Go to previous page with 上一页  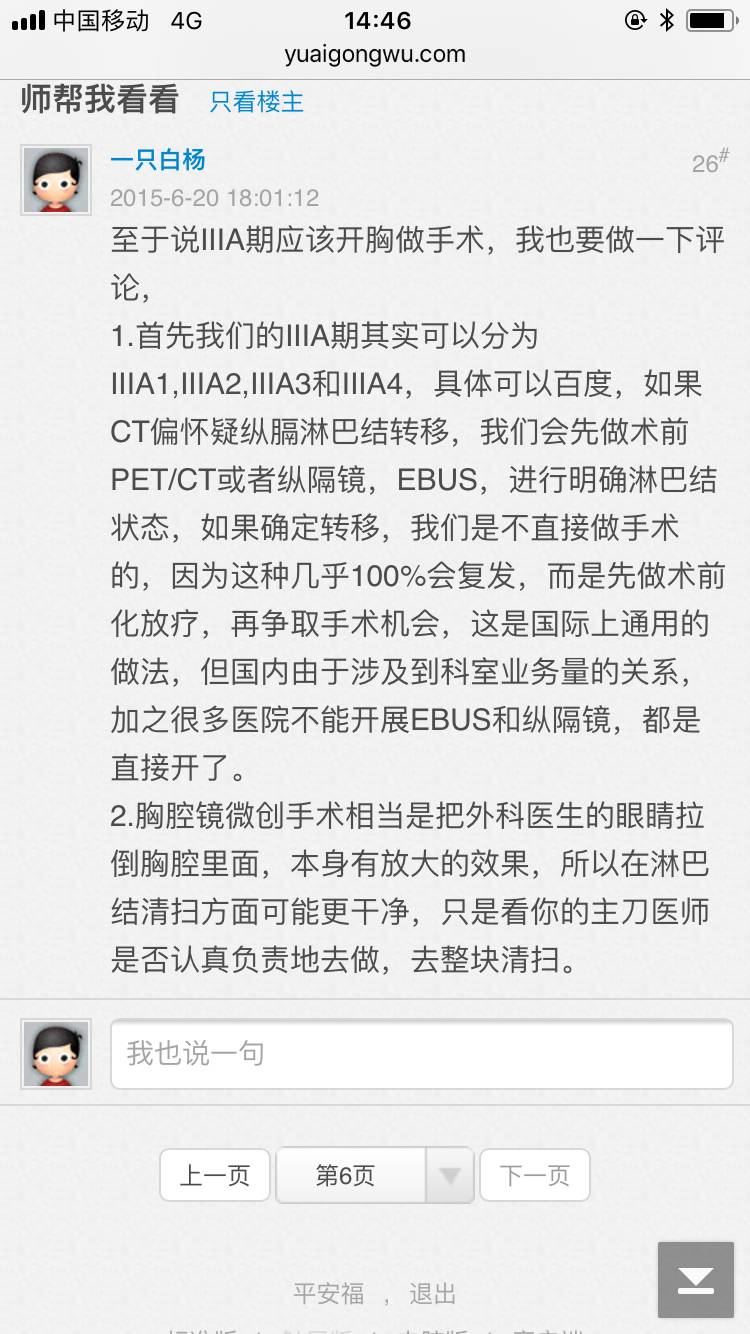215,1176
